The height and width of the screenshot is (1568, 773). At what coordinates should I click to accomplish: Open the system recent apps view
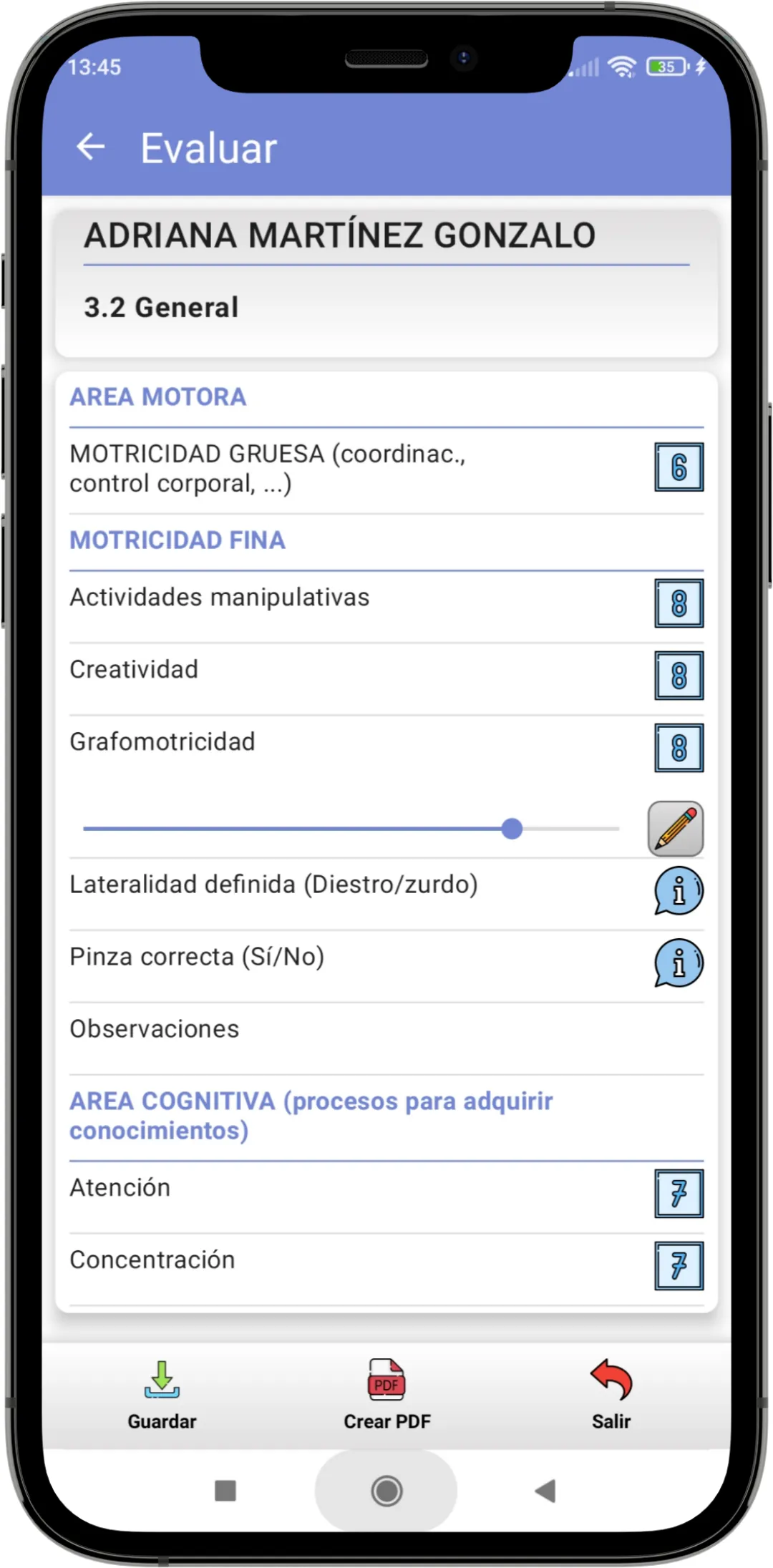pyautogui.click(x=225, y=1491)
